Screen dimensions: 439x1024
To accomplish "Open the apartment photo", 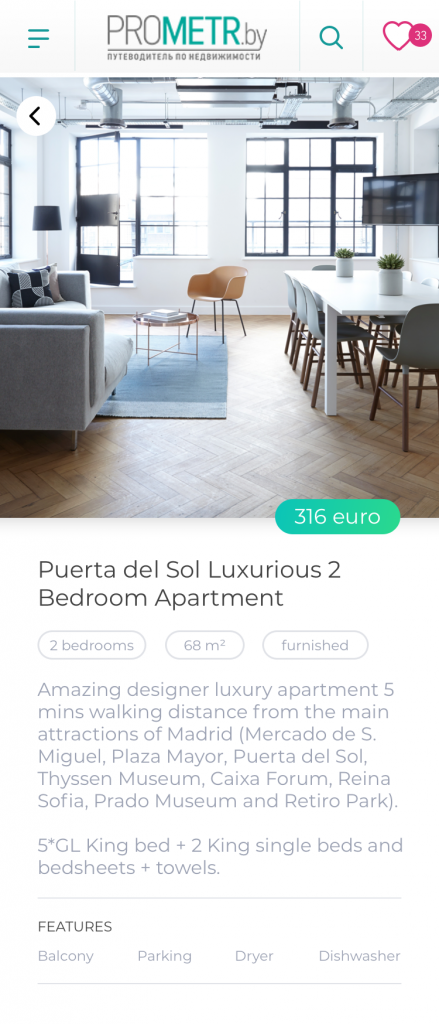I will [x=220, y=297].
